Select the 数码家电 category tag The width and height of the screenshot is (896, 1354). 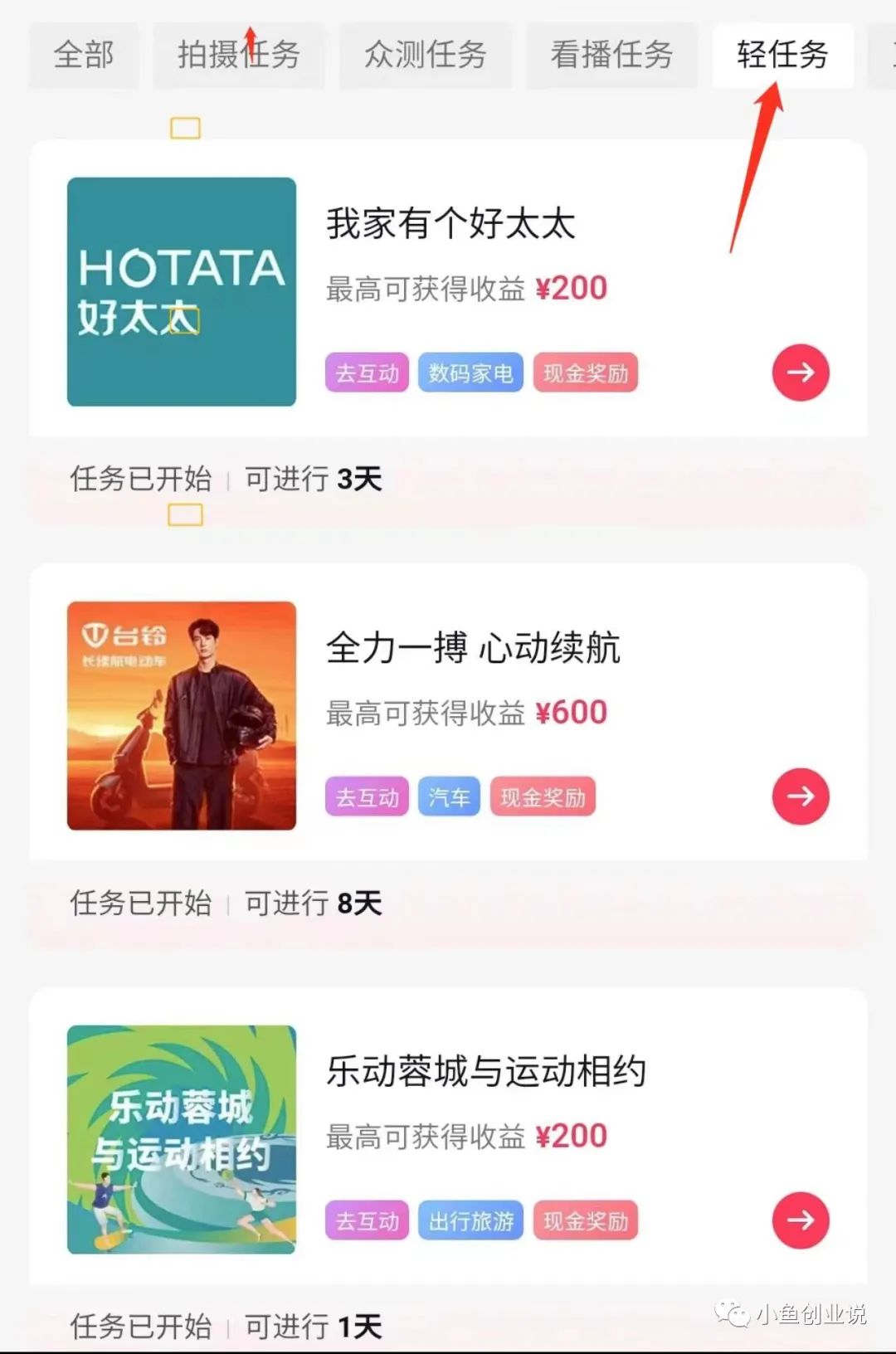pyautogui.click(x=470, y=373)
